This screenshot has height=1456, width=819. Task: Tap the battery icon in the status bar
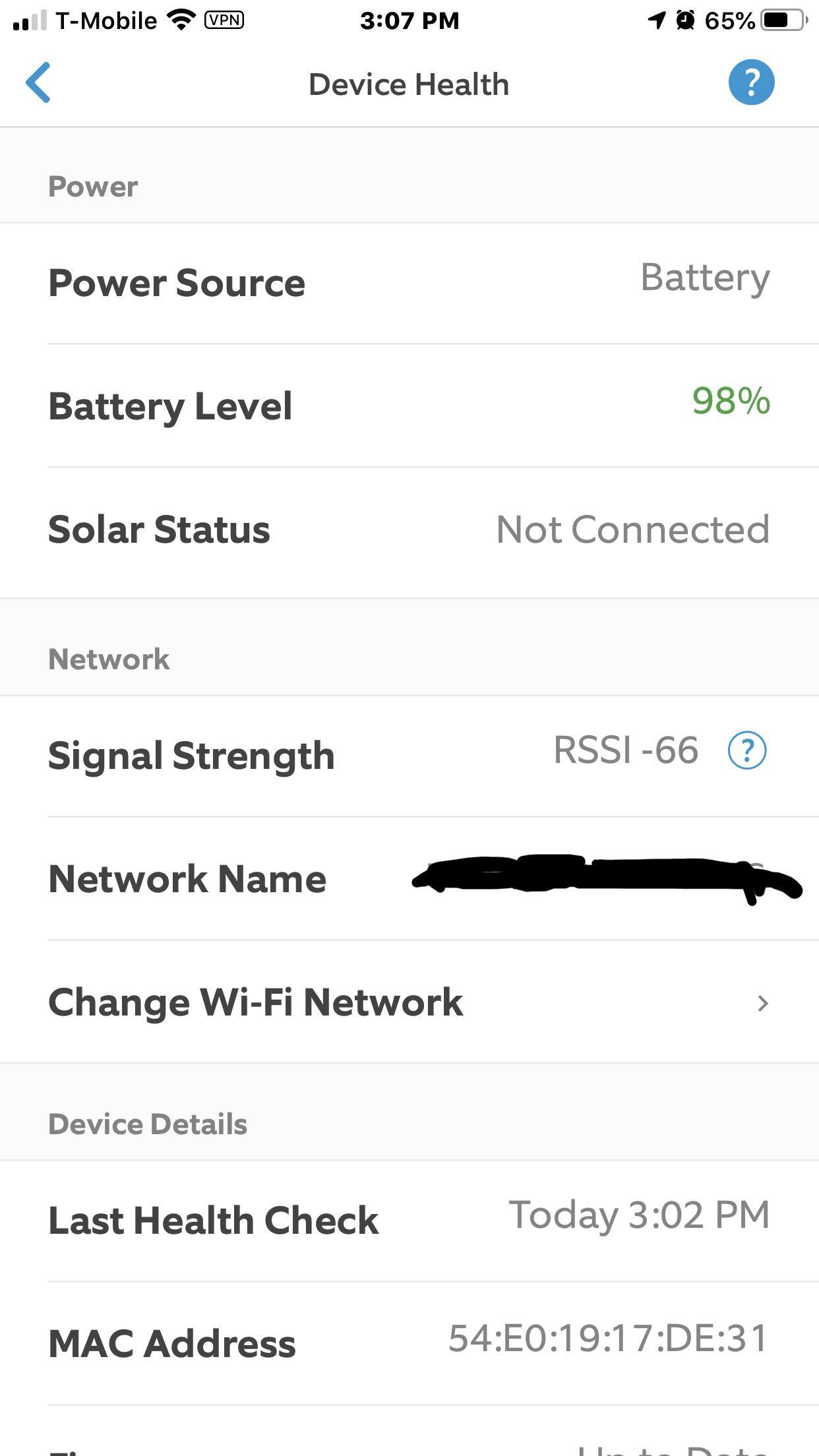(x=781, y=20)
